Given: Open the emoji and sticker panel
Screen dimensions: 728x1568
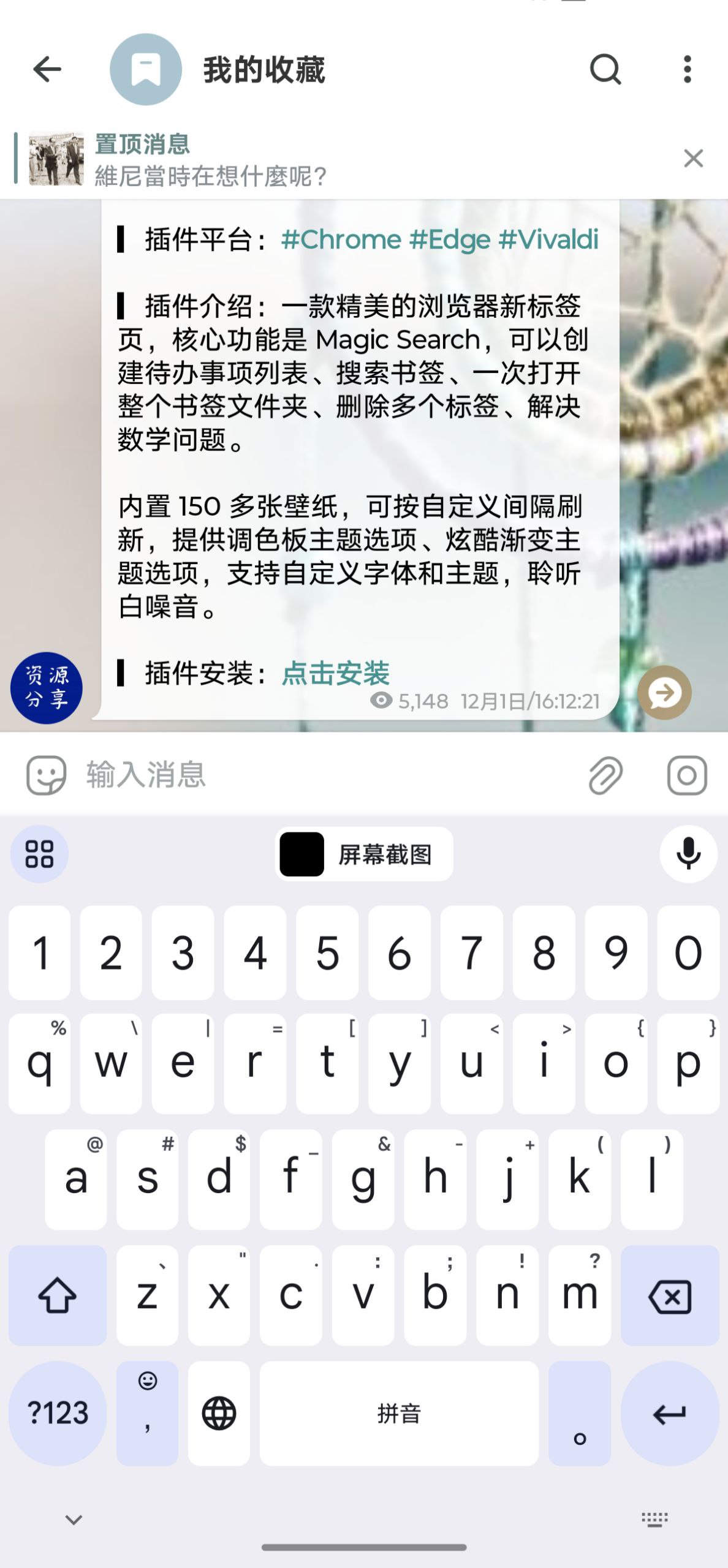Looking at the screenshot, I should 46,775.
